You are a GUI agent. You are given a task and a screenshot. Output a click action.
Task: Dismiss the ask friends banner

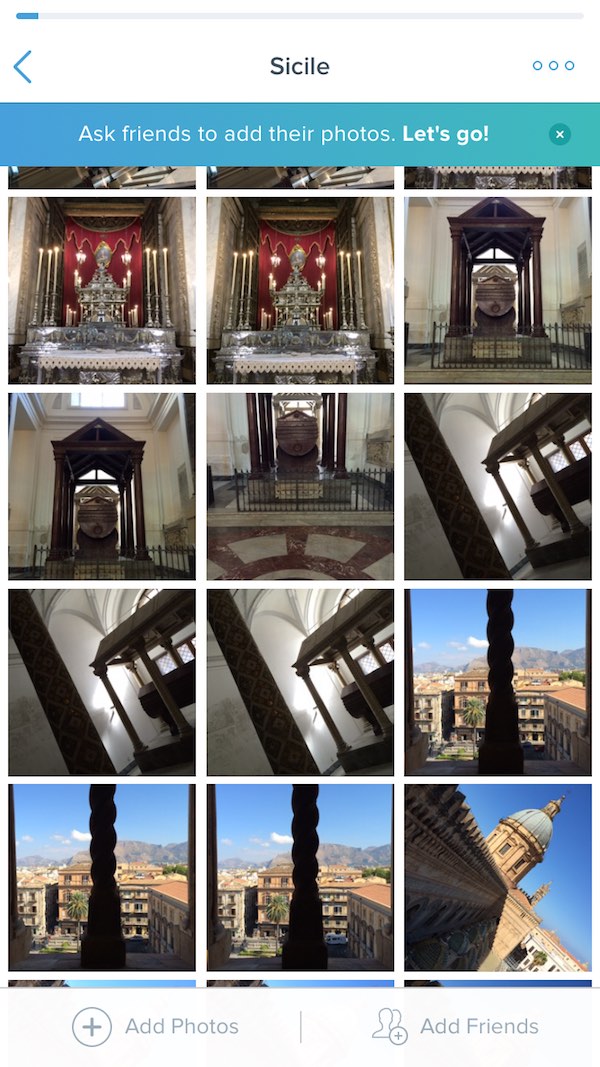tap(560, 135)
